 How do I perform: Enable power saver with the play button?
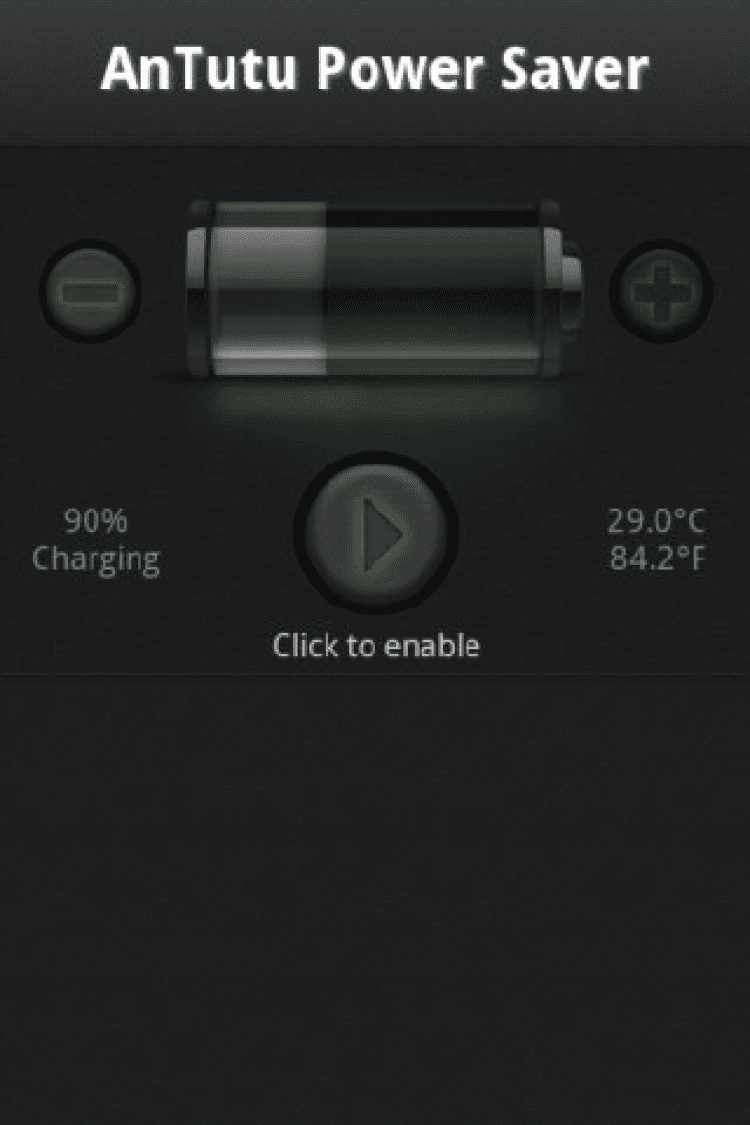coord(376,533)
